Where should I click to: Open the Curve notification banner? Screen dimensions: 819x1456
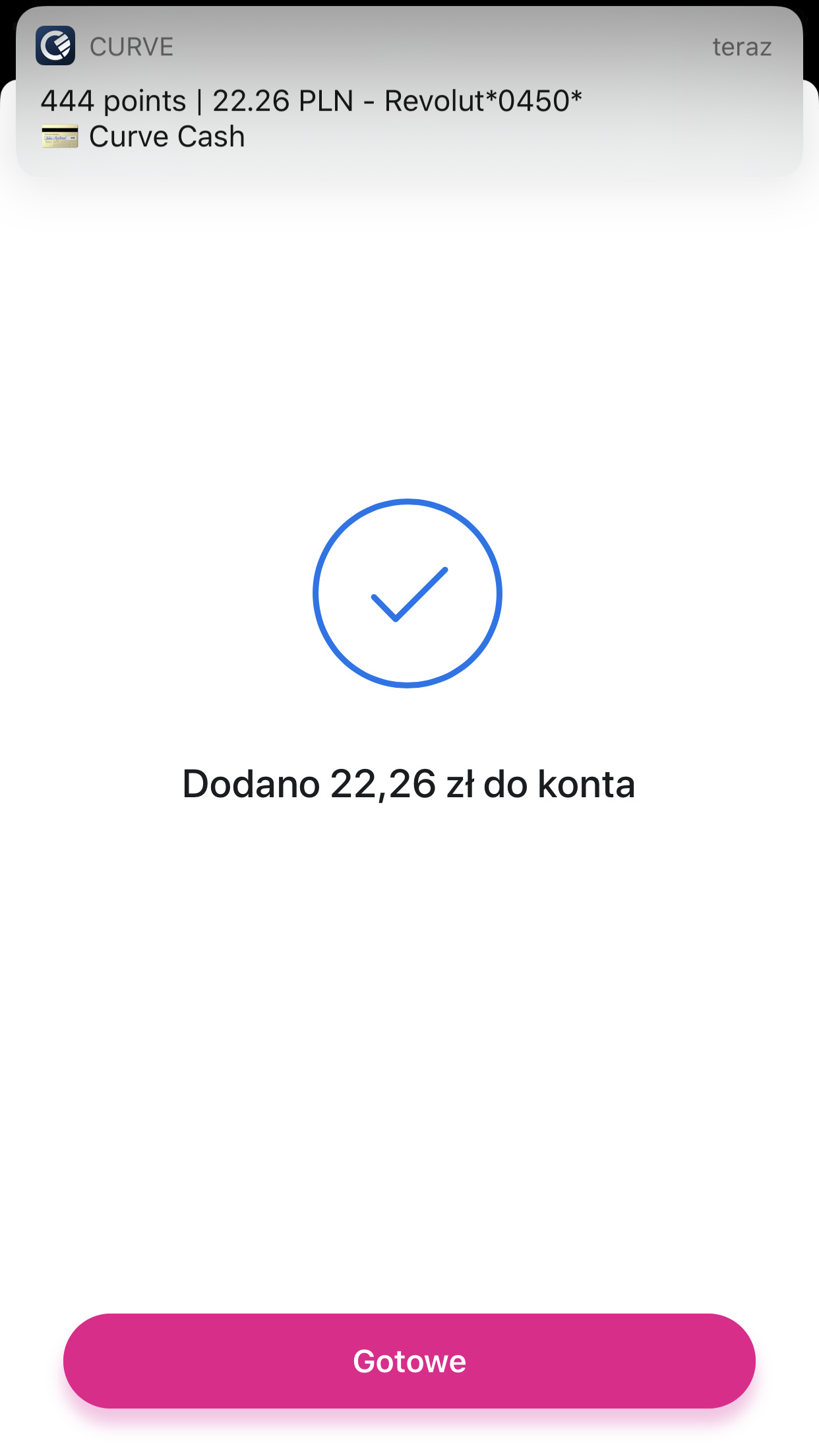409,92
